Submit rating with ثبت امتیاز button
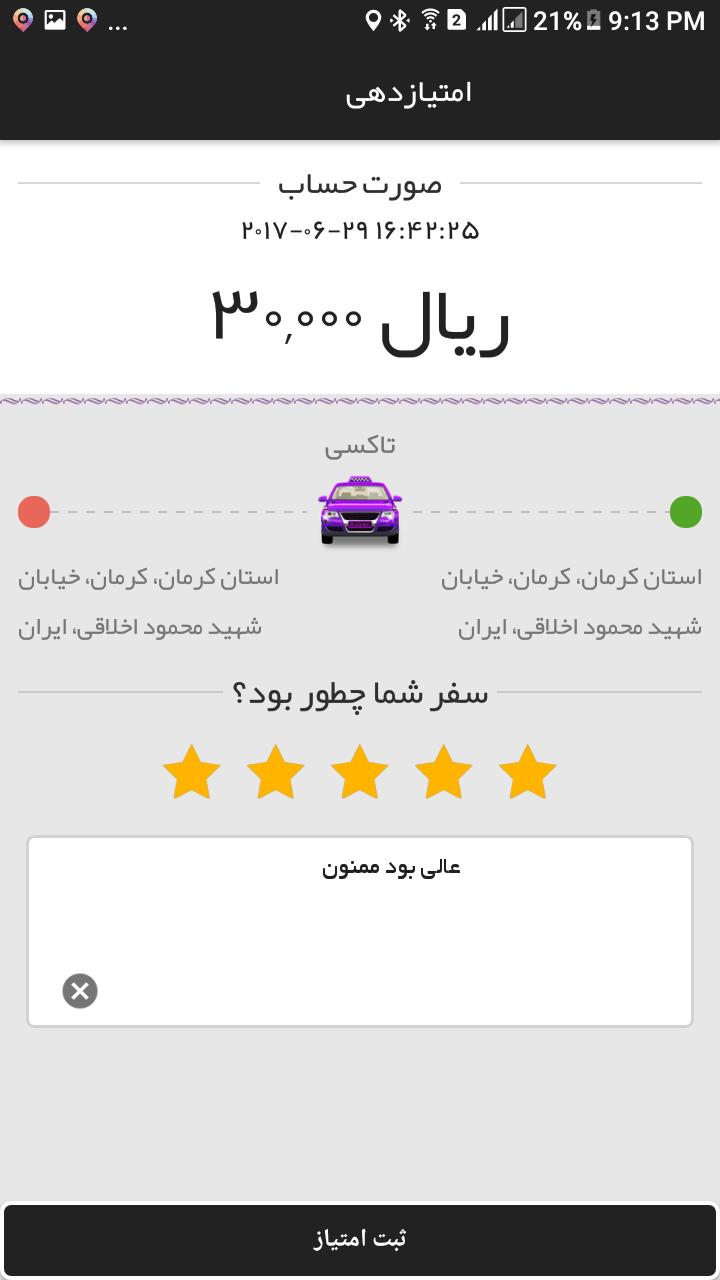 (360, 1239)
